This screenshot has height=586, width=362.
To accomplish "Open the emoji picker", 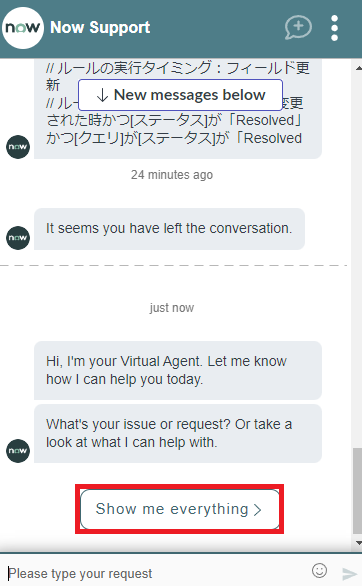I will (x=319, y=571).
